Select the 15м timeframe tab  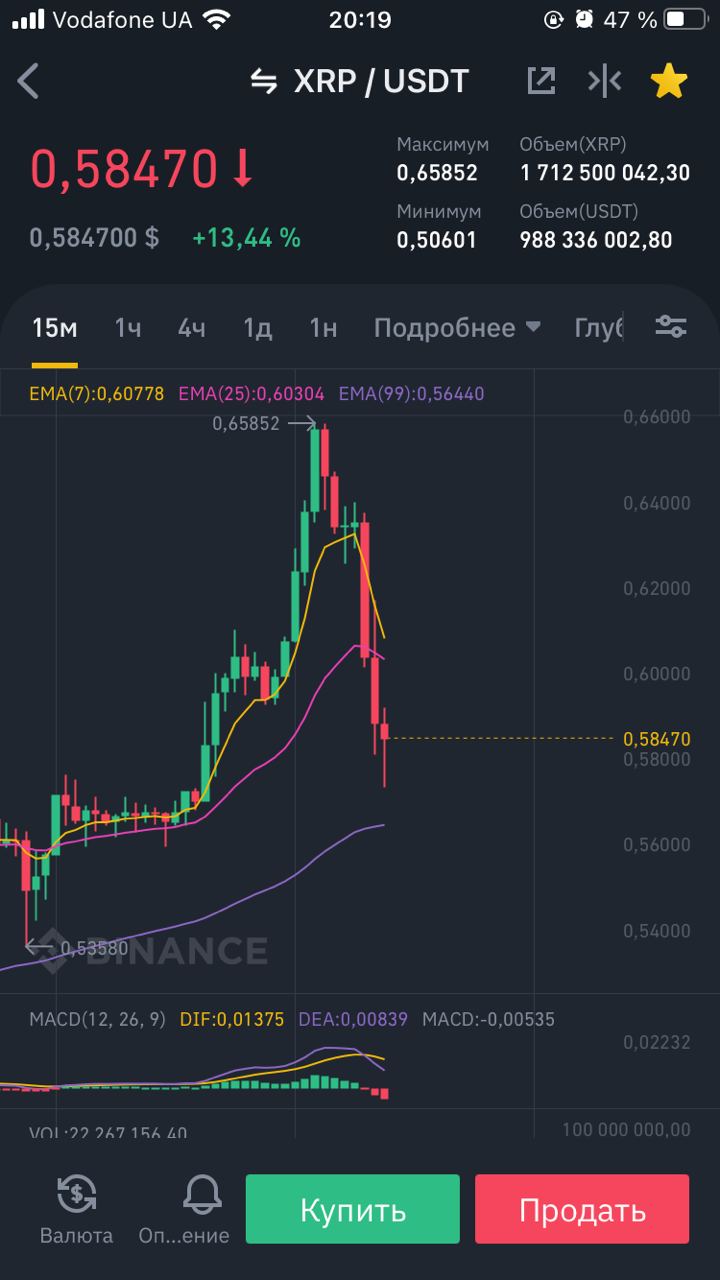click(54, 328)
